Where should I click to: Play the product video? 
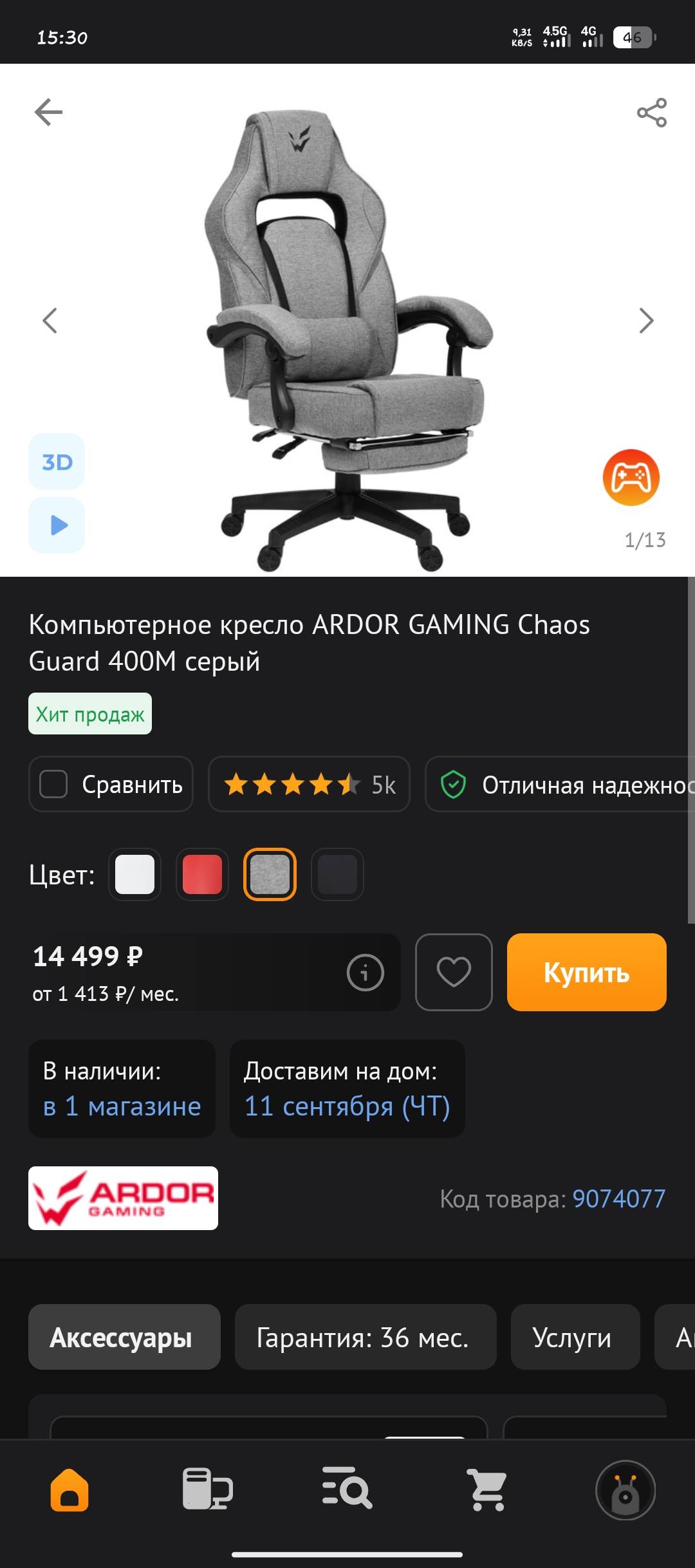click(57, 525)
